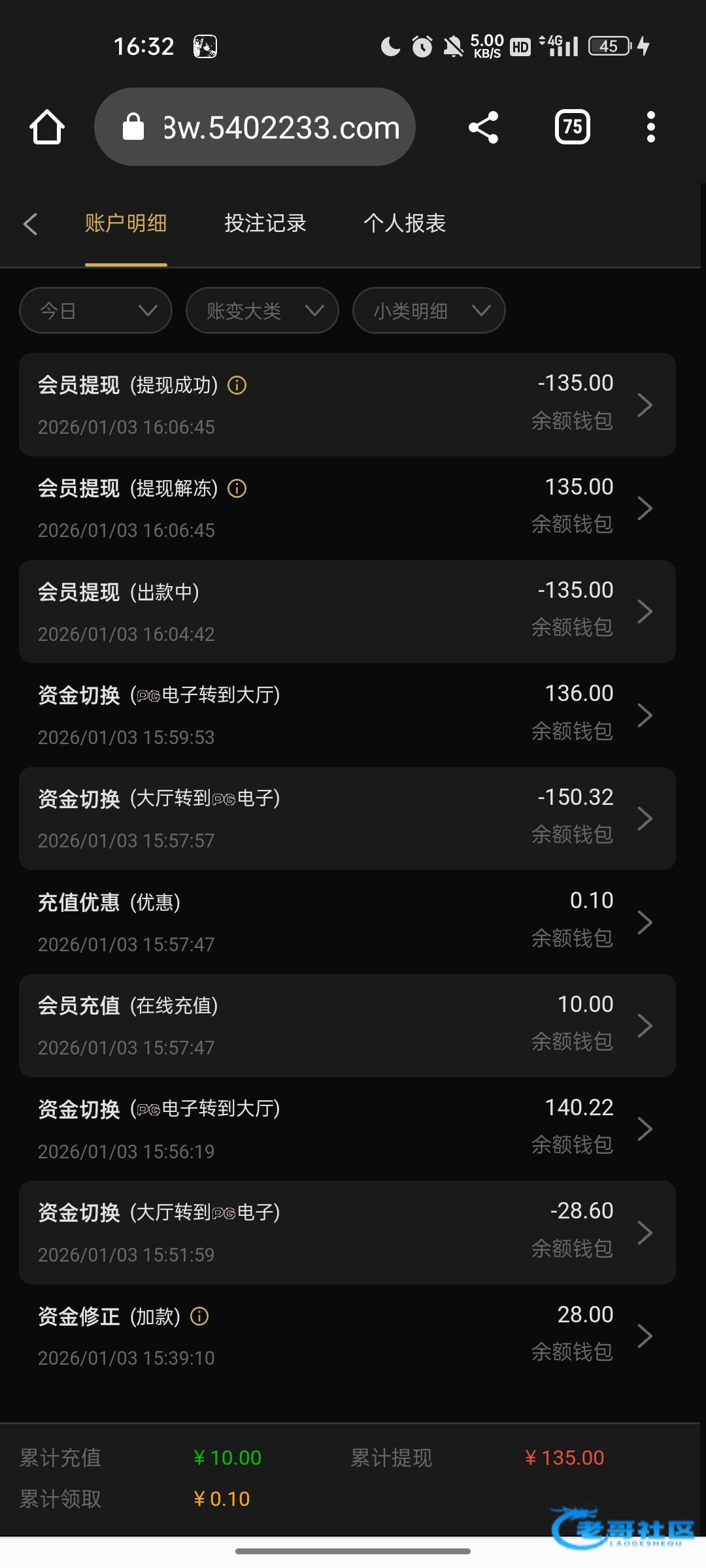The image size is (706, 1568).
Task: Open the 136.00 PG电子转到大厅 record
Action: [x=346, y=715]
